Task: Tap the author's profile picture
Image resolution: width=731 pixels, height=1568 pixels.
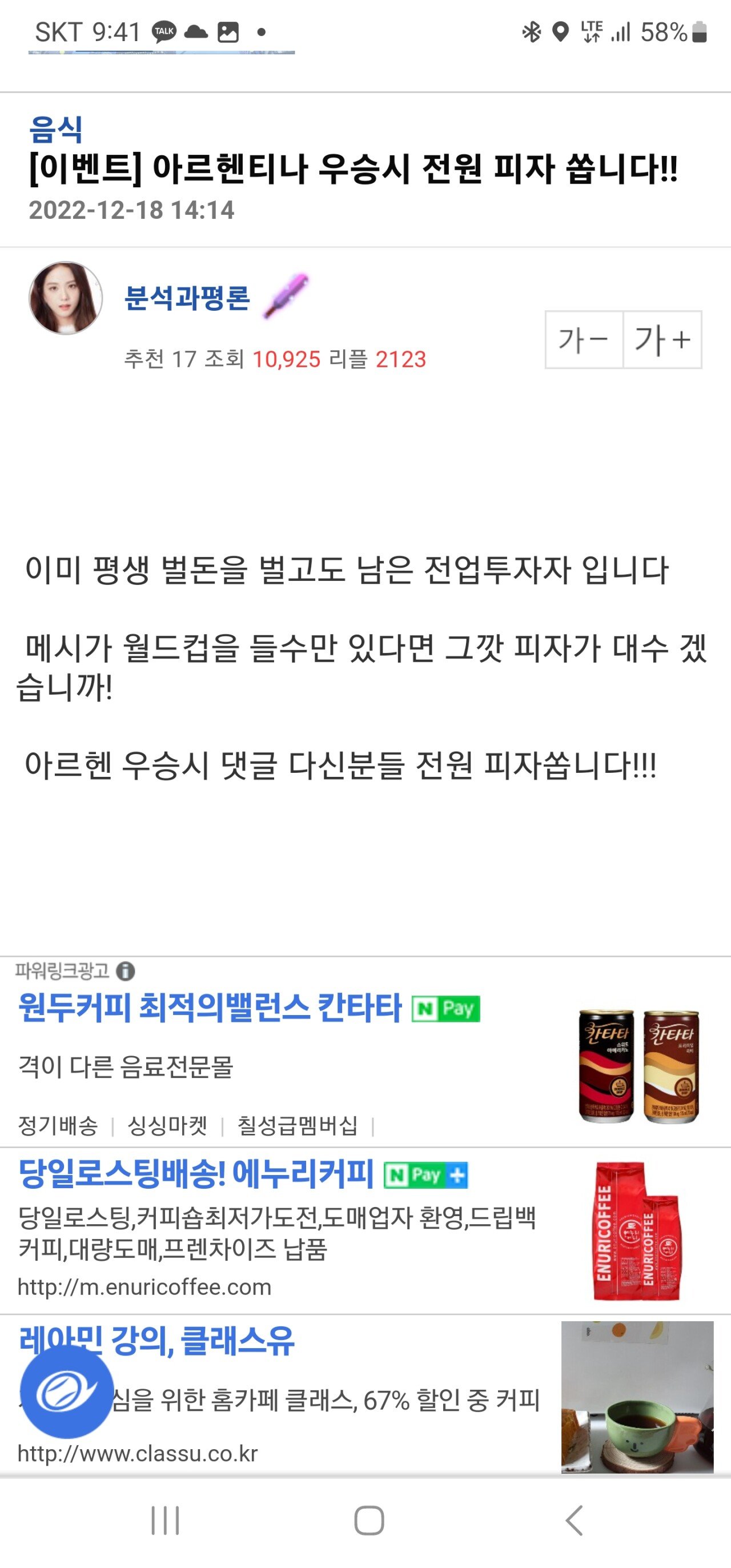Action: [x=66, y=298]
